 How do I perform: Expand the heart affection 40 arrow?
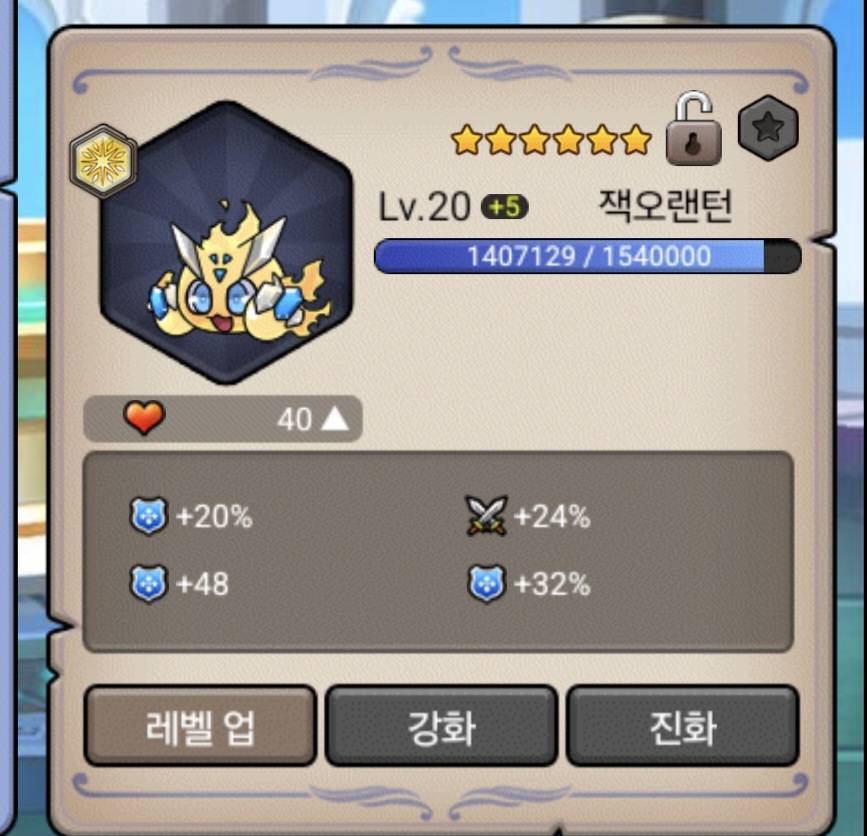tap(335, 420)
